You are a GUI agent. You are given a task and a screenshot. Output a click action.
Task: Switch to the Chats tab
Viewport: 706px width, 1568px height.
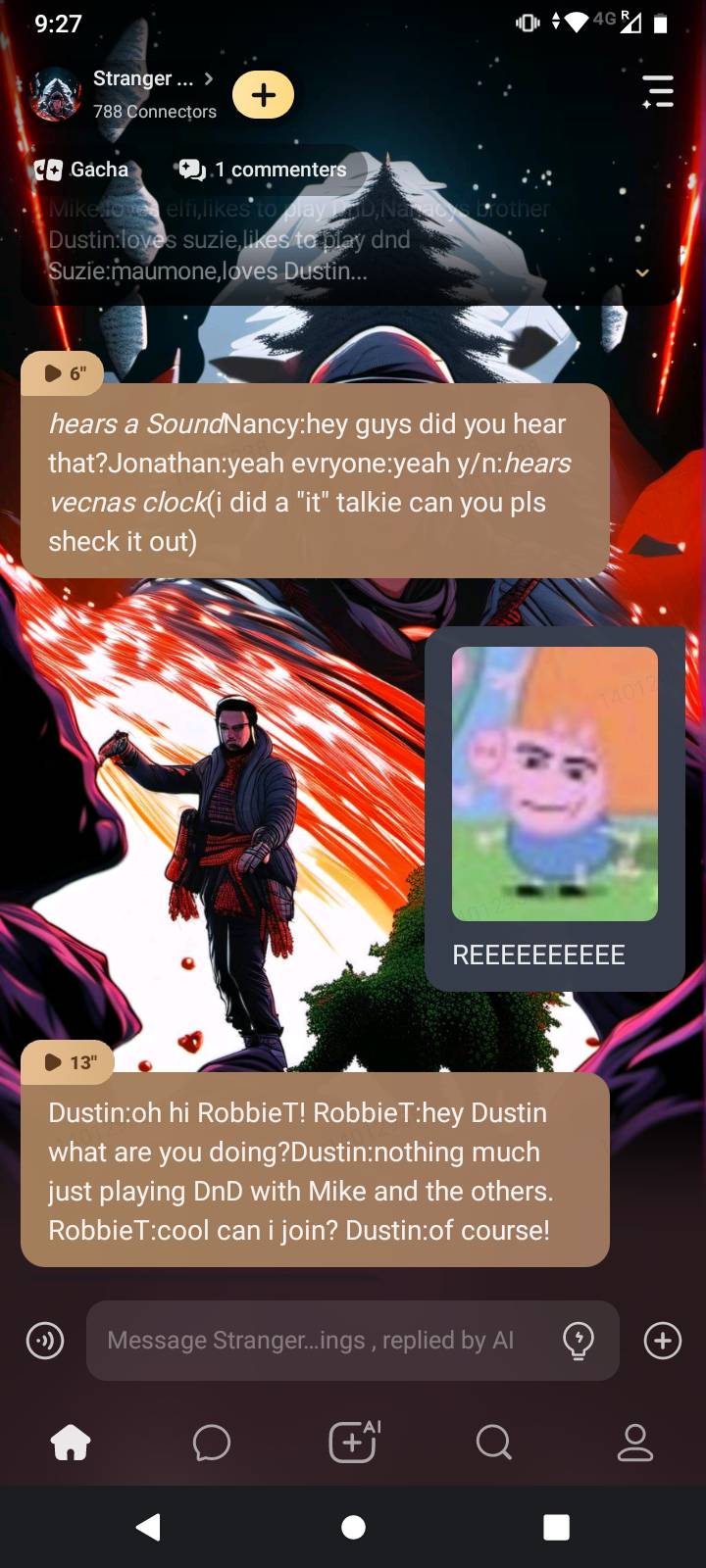click(x=212, y=1442)
